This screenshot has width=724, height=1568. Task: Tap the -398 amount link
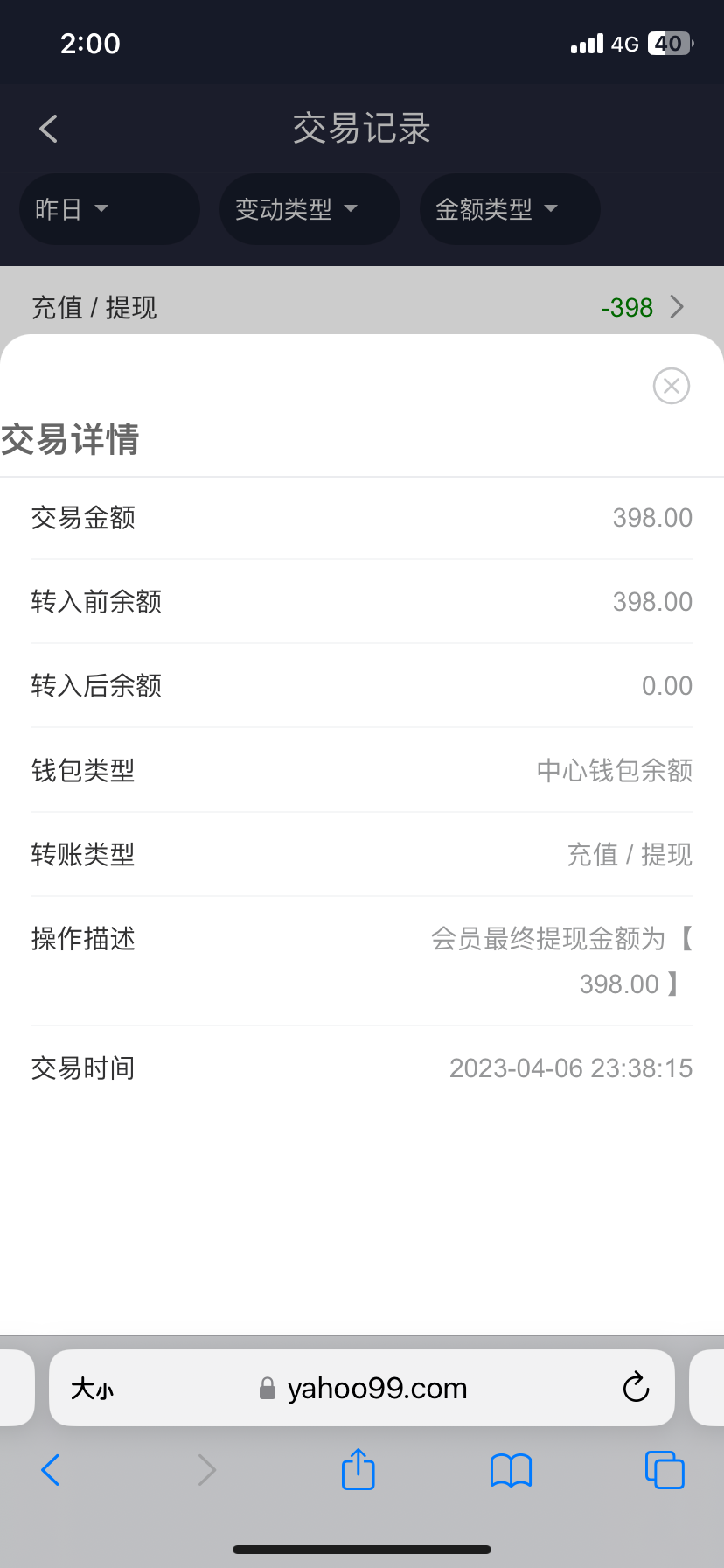(x=628, y=307)
